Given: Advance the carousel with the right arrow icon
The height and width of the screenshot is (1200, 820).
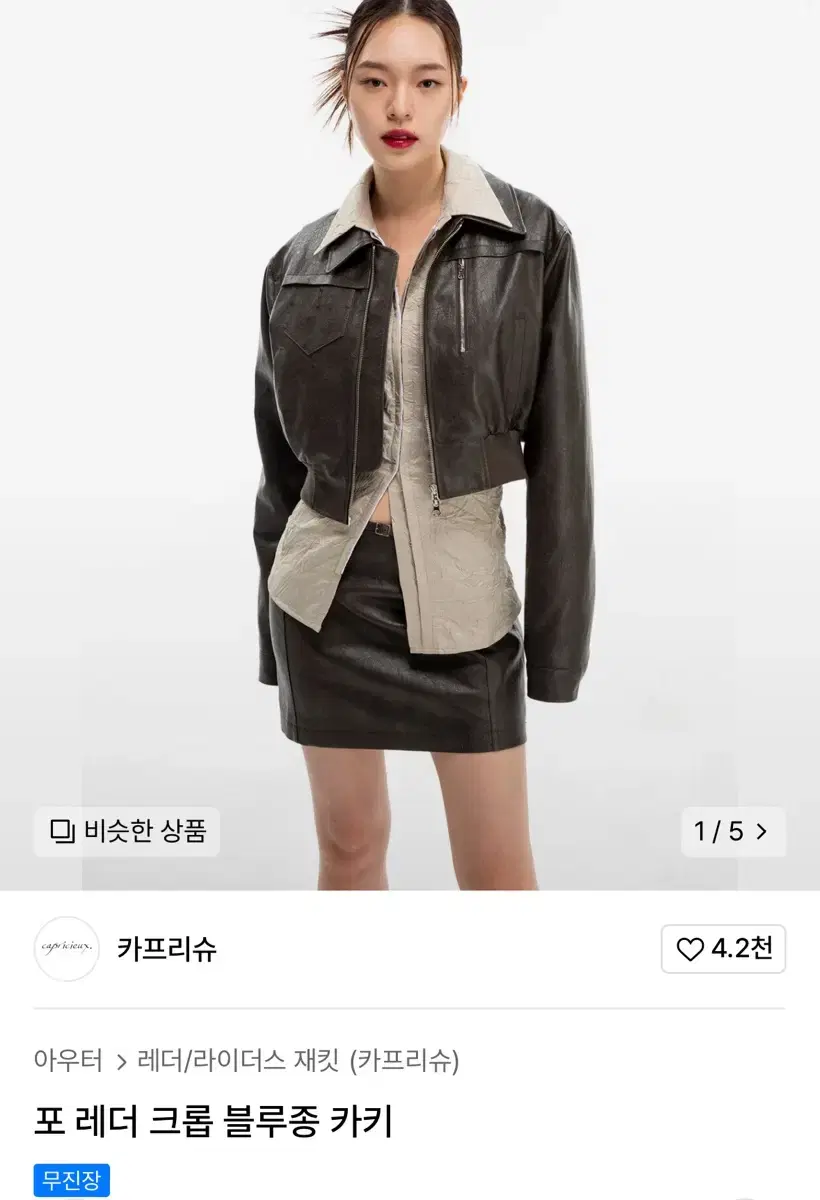Looking at the screenshot, I should pos(763,831).
